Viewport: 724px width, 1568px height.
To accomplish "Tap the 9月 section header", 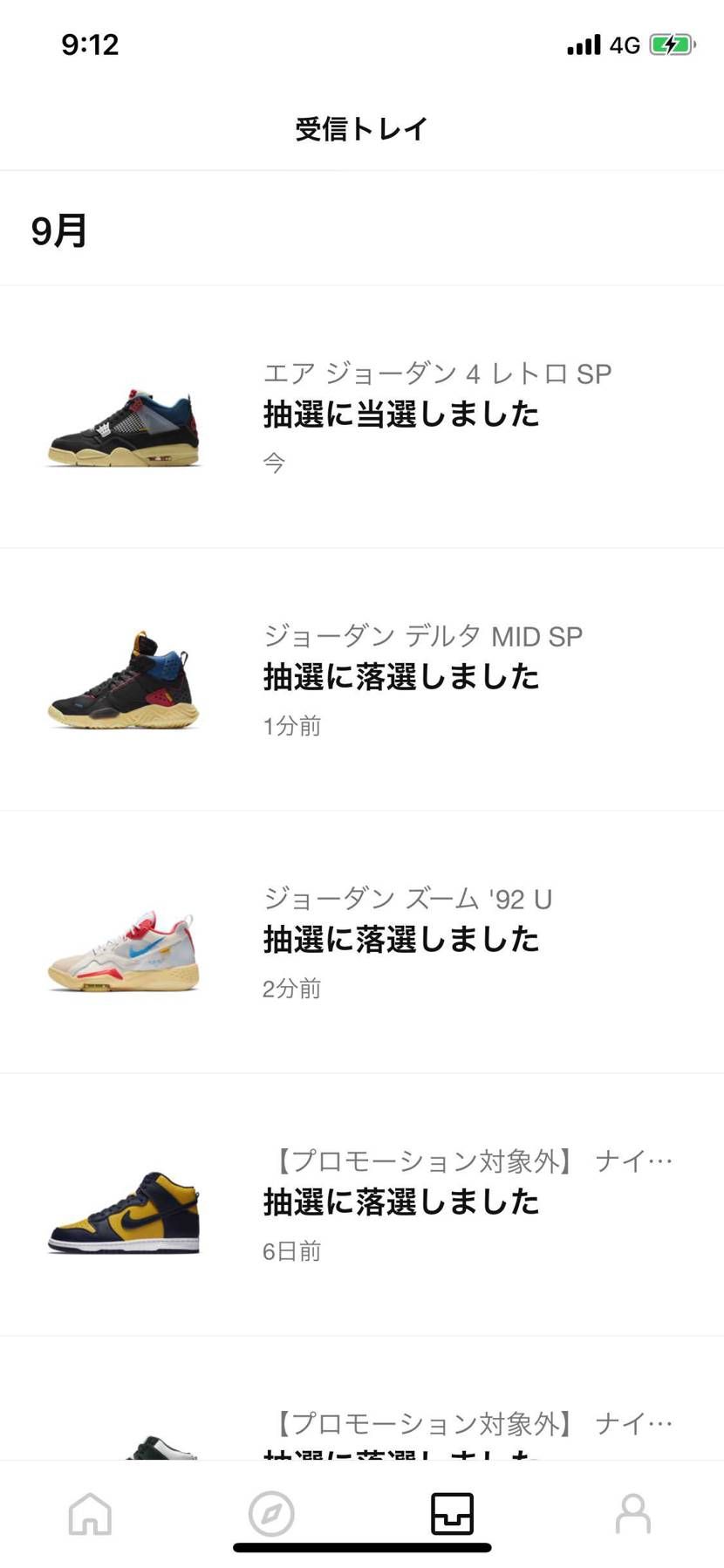I will click(58, 230).
